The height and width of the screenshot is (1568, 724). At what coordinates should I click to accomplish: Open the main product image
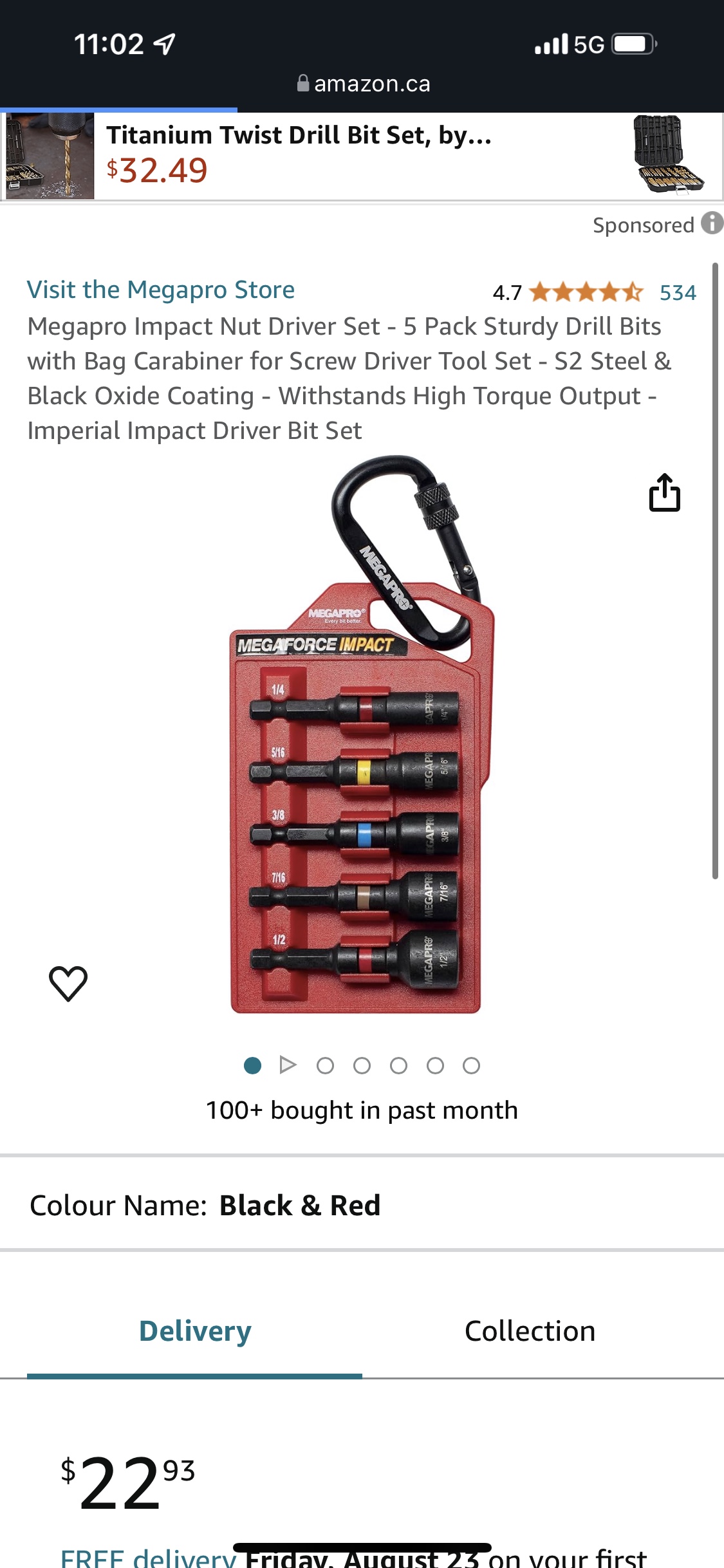[360, 734]
